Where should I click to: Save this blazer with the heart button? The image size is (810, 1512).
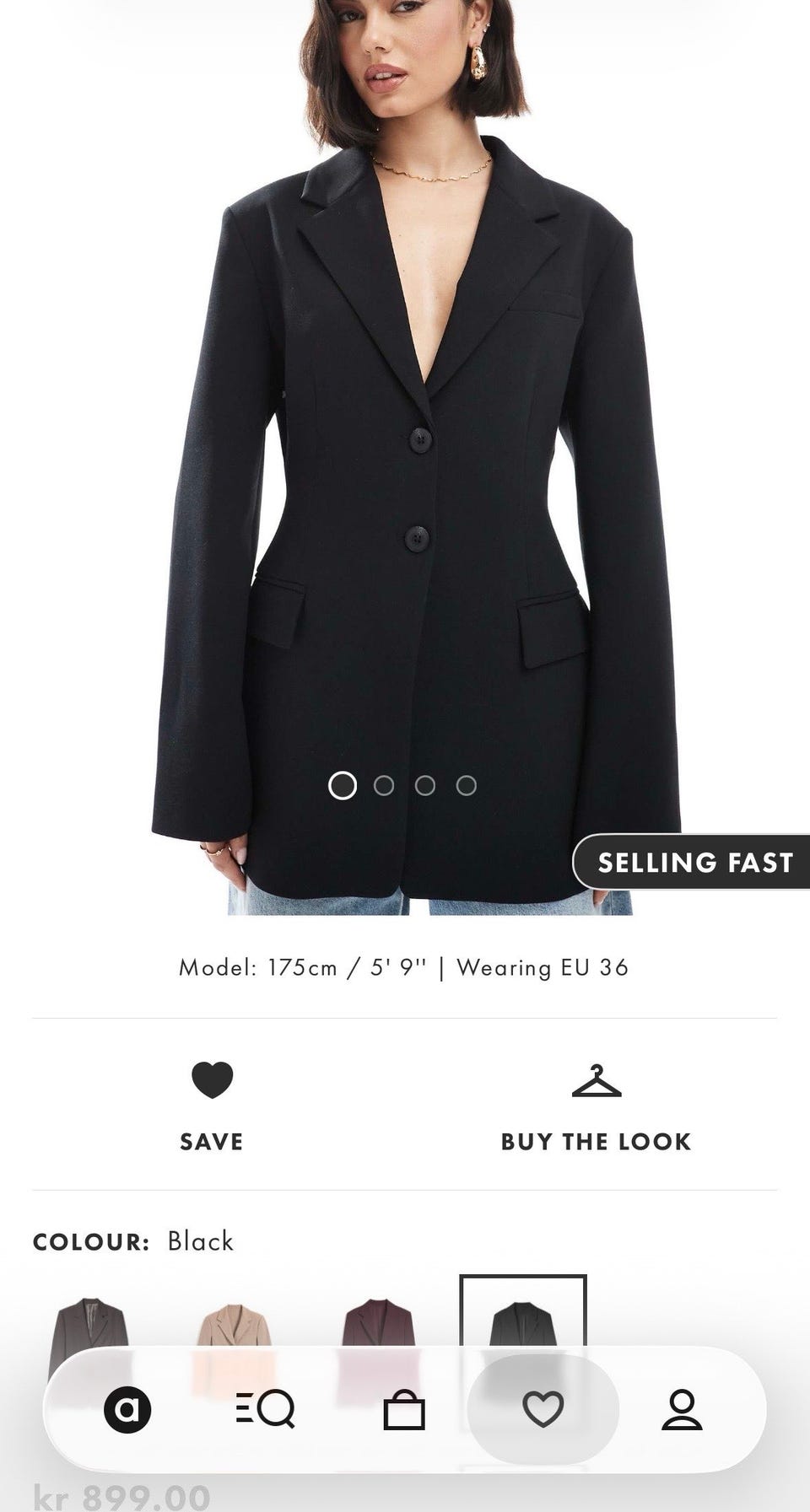pyautogui.click(x=211, y=1106)
